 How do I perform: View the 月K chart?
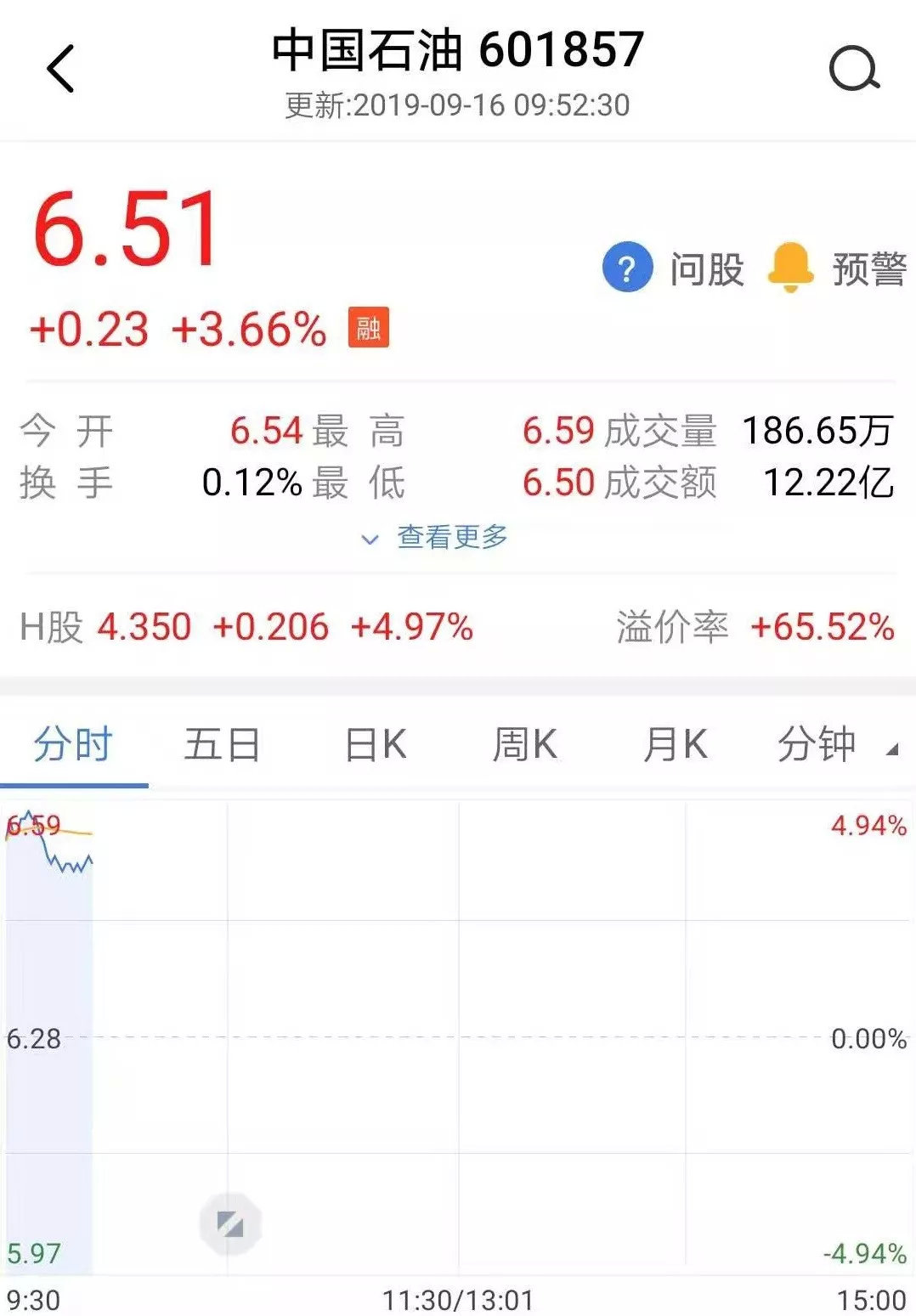(x=675, y=745)
